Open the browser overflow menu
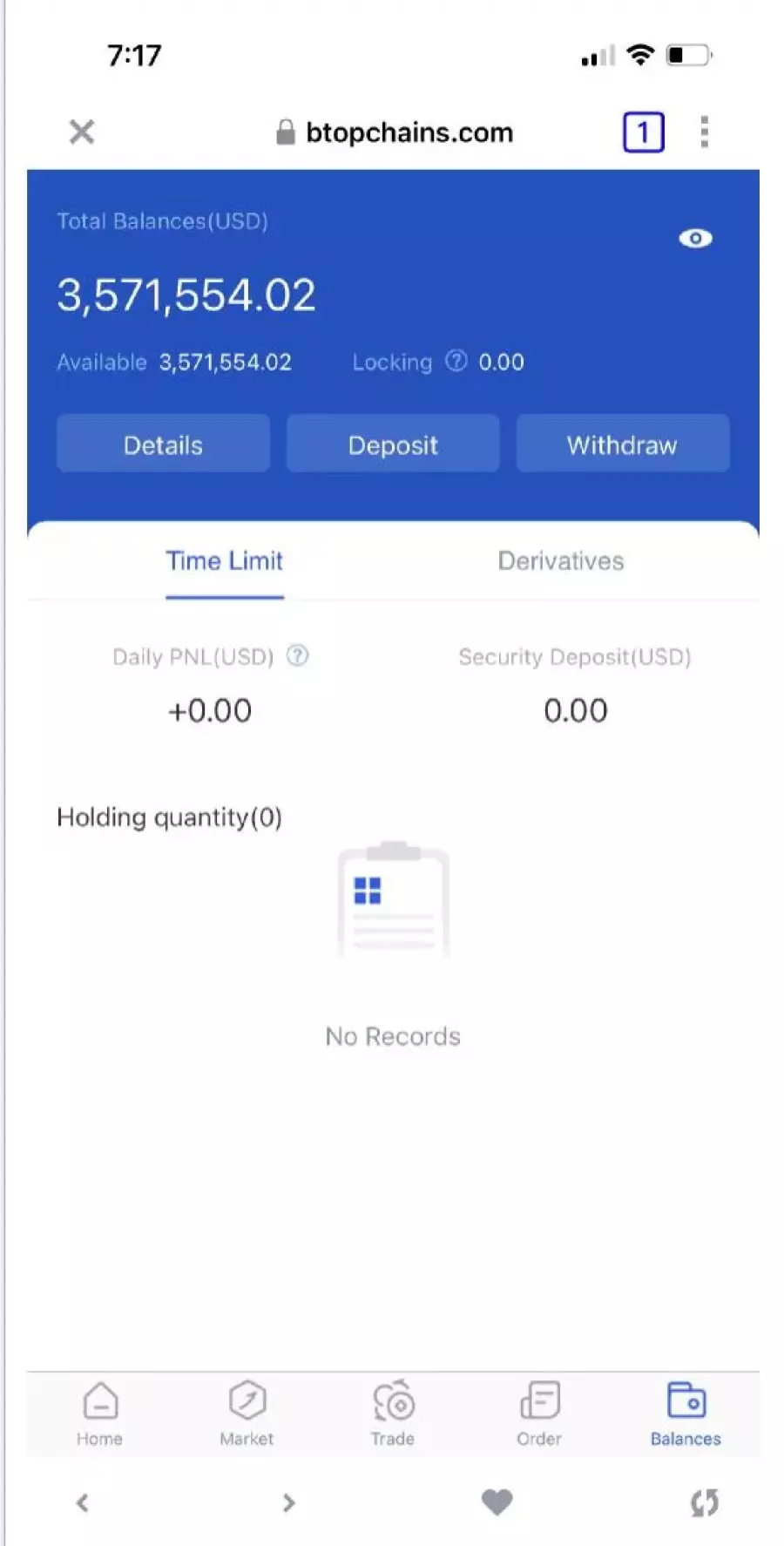Viewport: 784px width, 1546px height. (x=704, y=132)
